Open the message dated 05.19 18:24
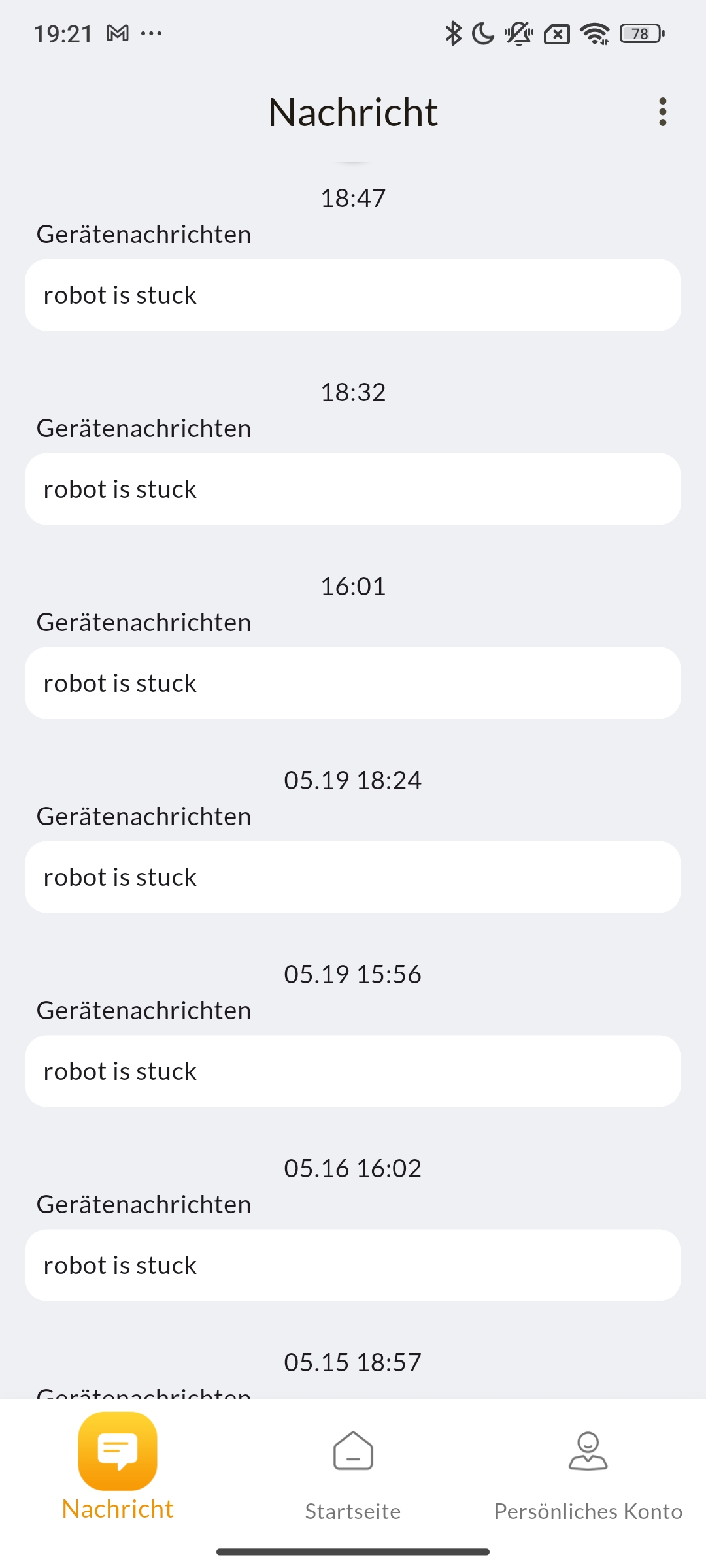This screenshot has width=706, height=1568. tap(353, 877)
